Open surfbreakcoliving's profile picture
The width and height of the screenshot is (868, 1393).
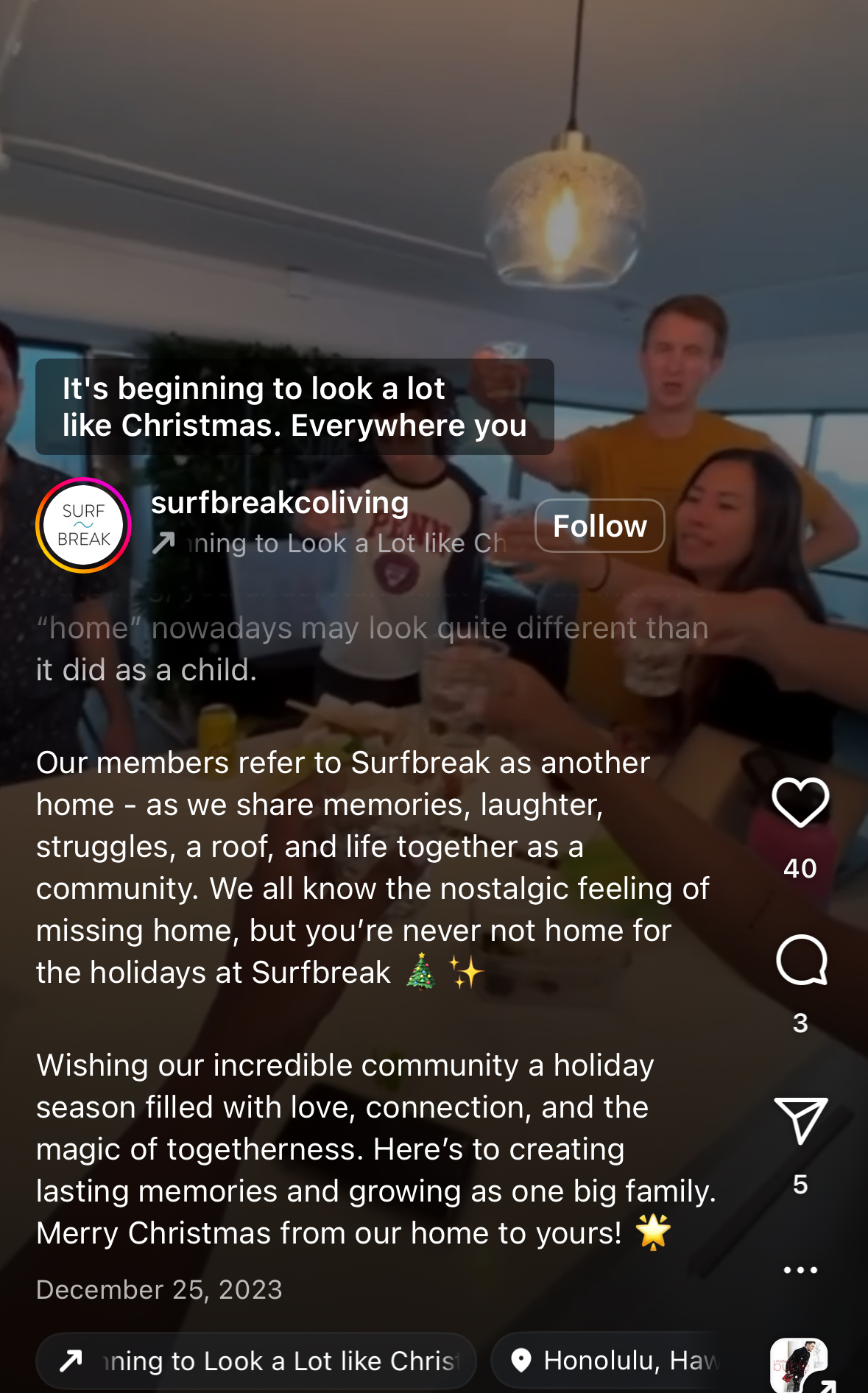pos(84,525)
